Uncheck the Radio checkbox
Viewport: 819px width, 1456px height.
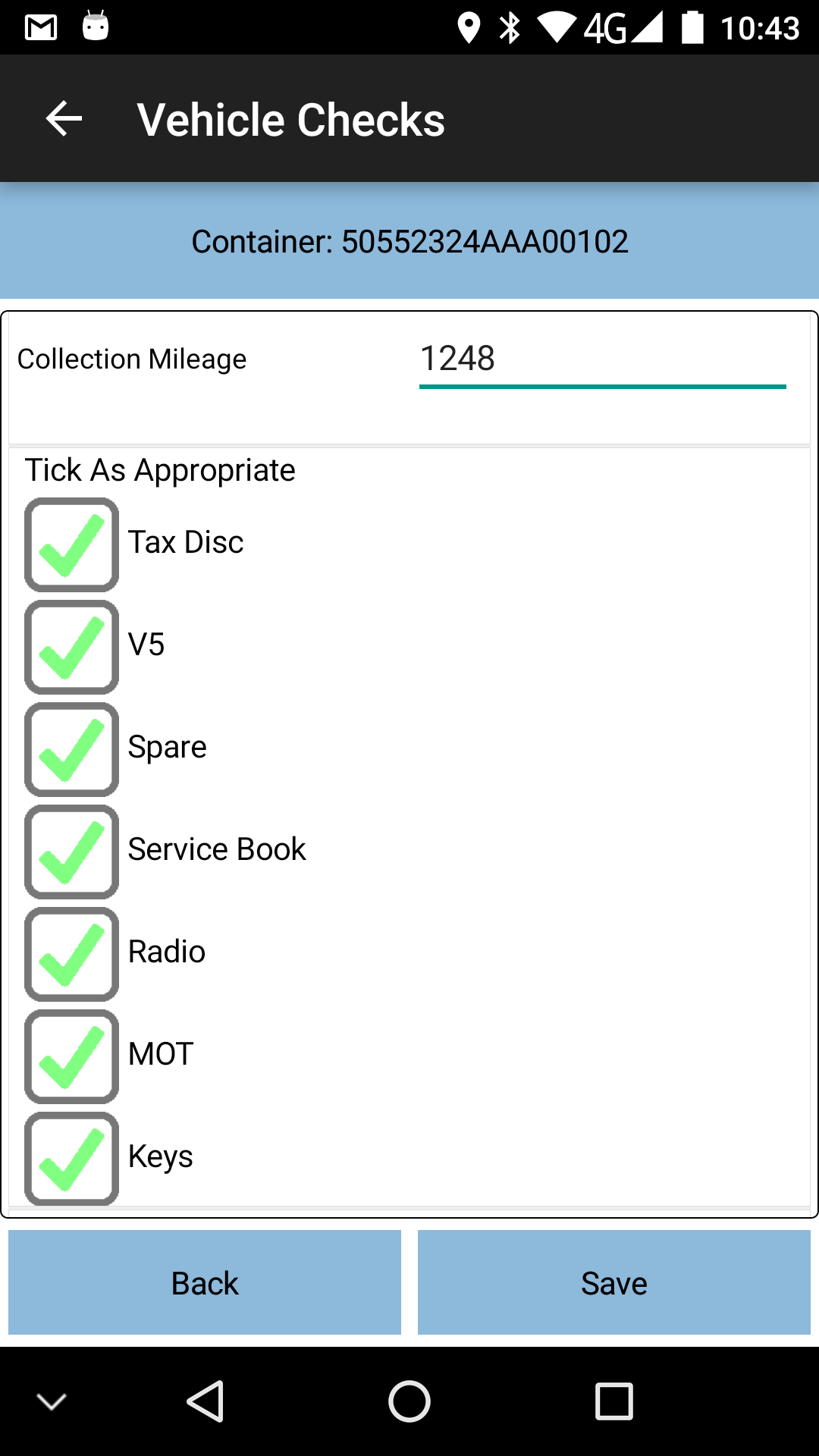click(x=71, y=954)
